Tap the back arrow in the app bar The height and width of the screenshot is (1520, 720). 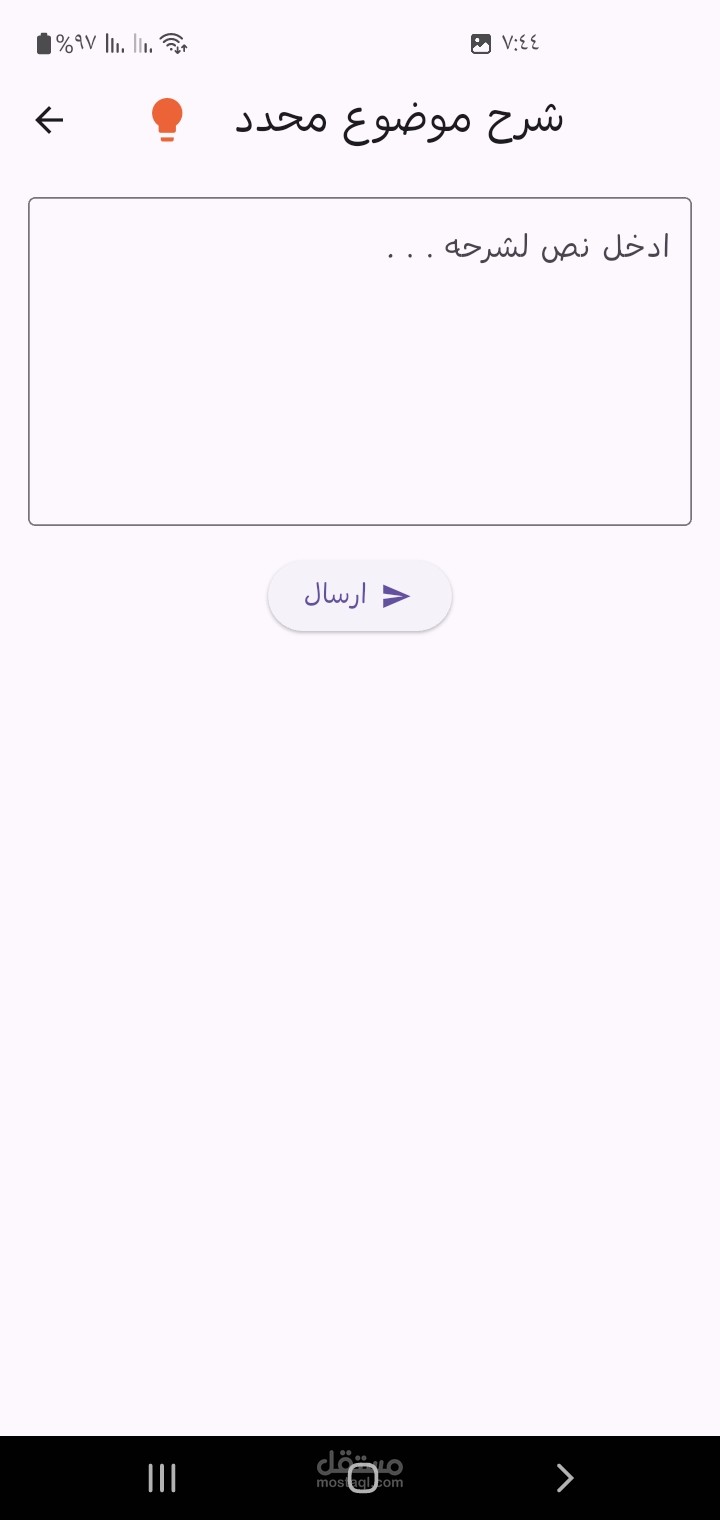coord(49,120)
